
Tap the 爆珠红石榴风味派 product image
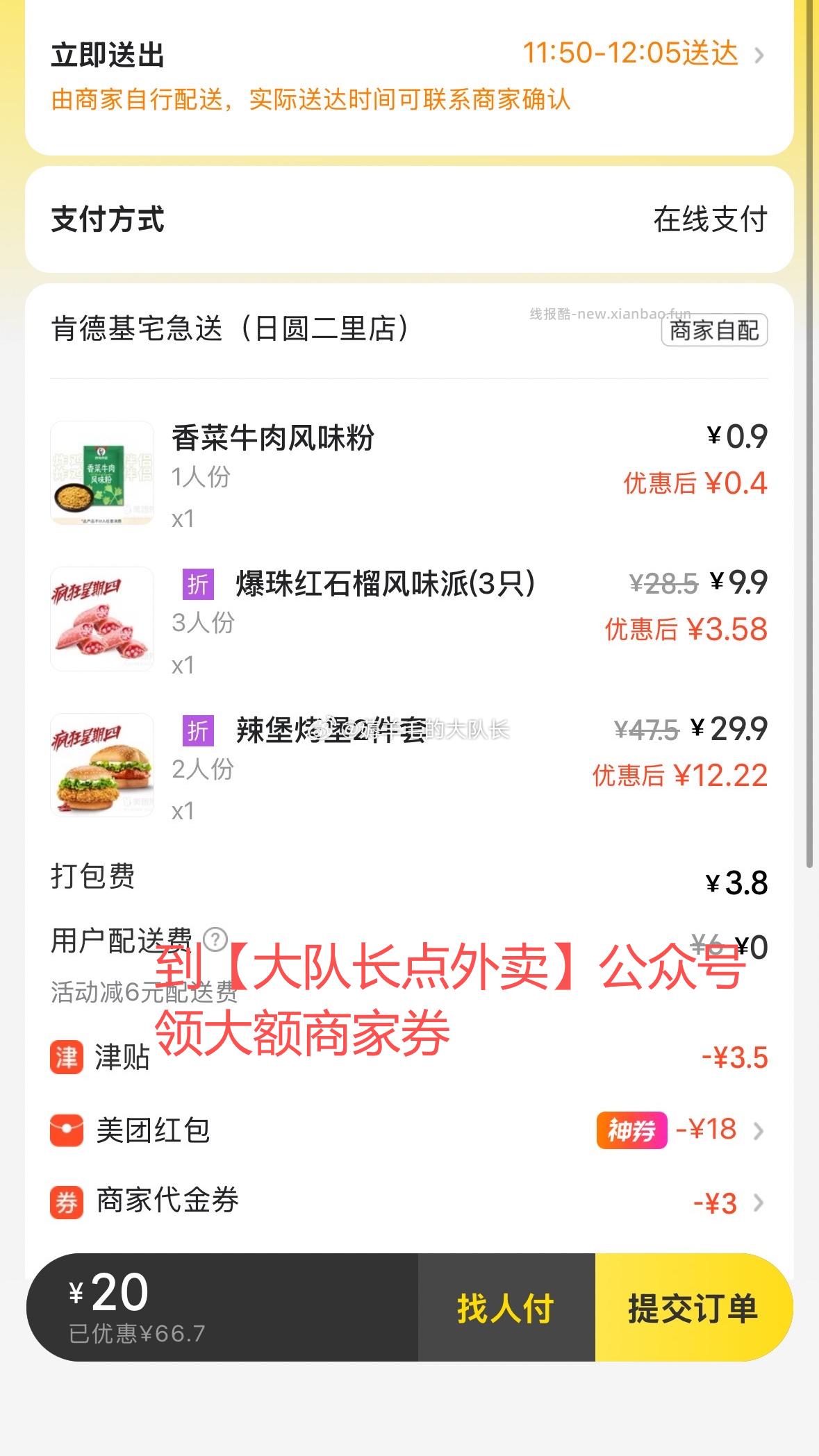click(101, 619)
